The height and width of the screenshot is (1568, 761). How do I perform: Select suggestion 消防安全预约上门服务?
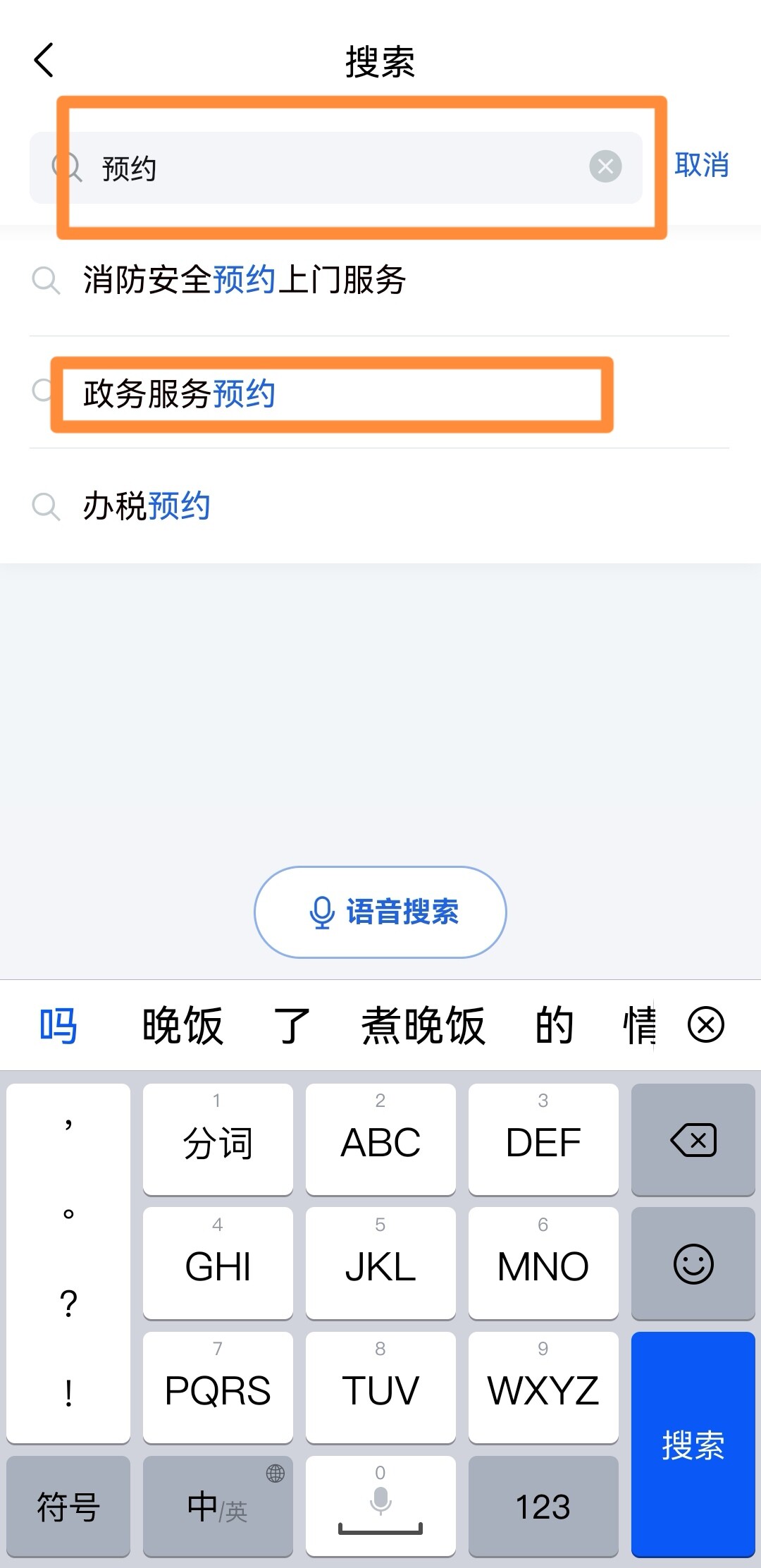379,280
